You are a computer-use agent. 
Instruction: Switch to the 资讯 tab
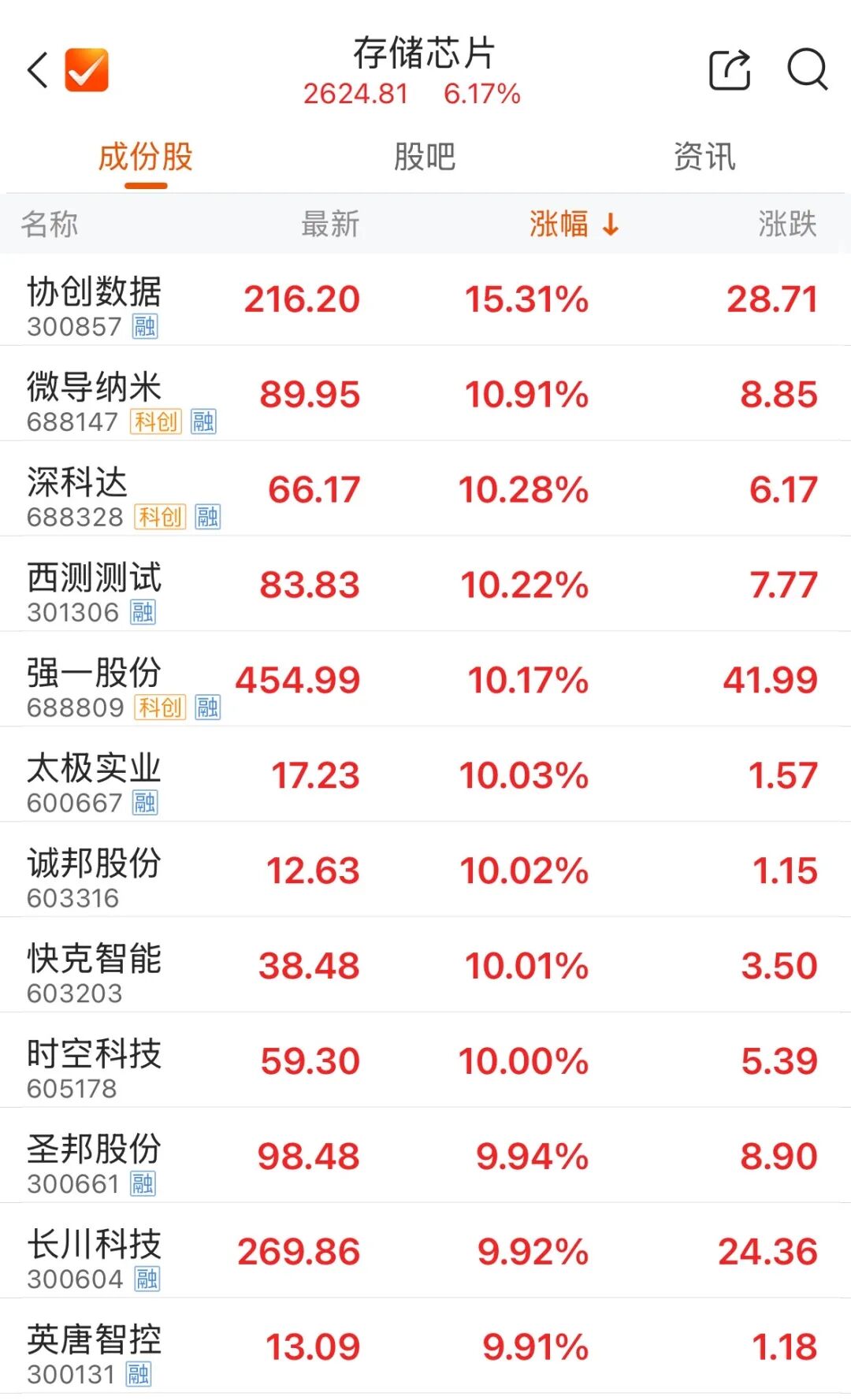(x=704, y=157)
